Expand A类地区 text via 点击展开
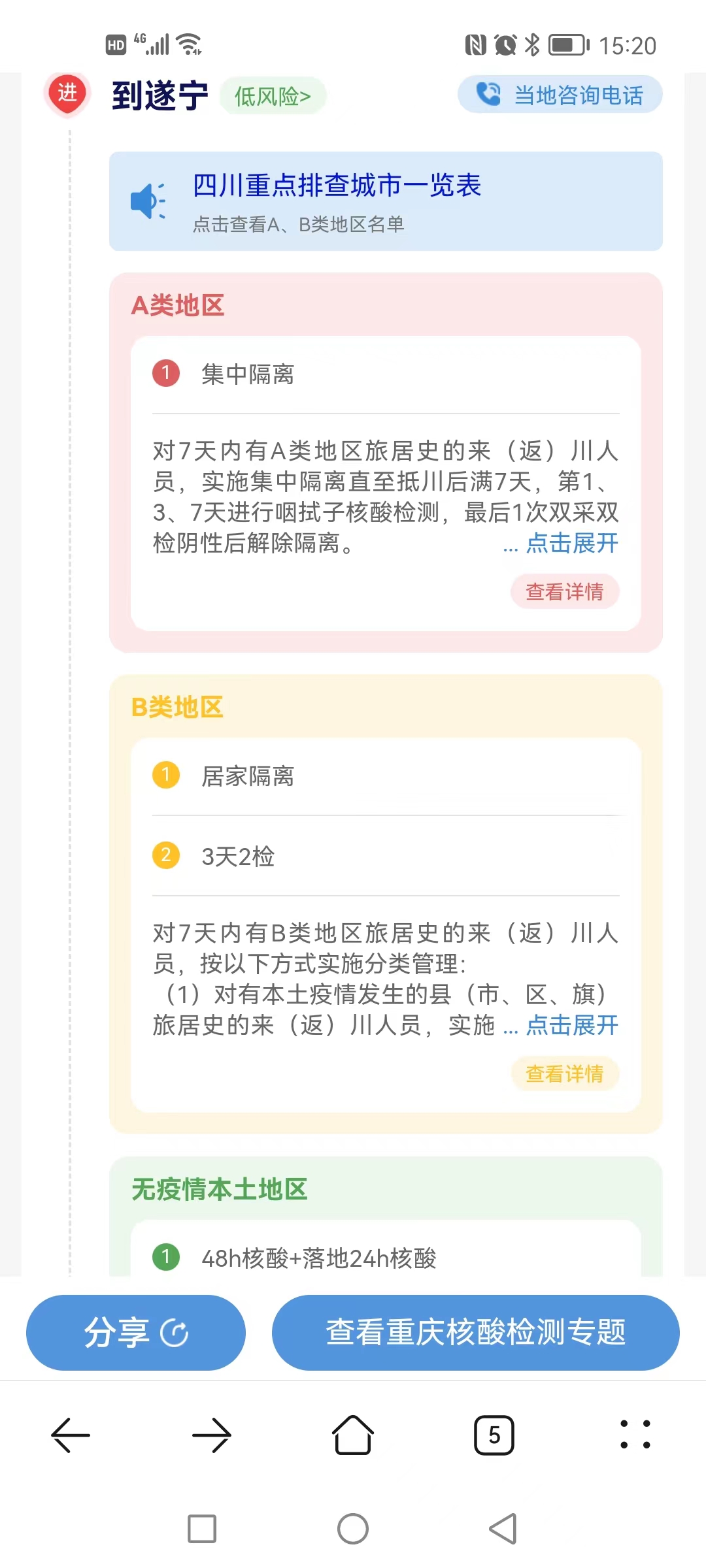 572,543
